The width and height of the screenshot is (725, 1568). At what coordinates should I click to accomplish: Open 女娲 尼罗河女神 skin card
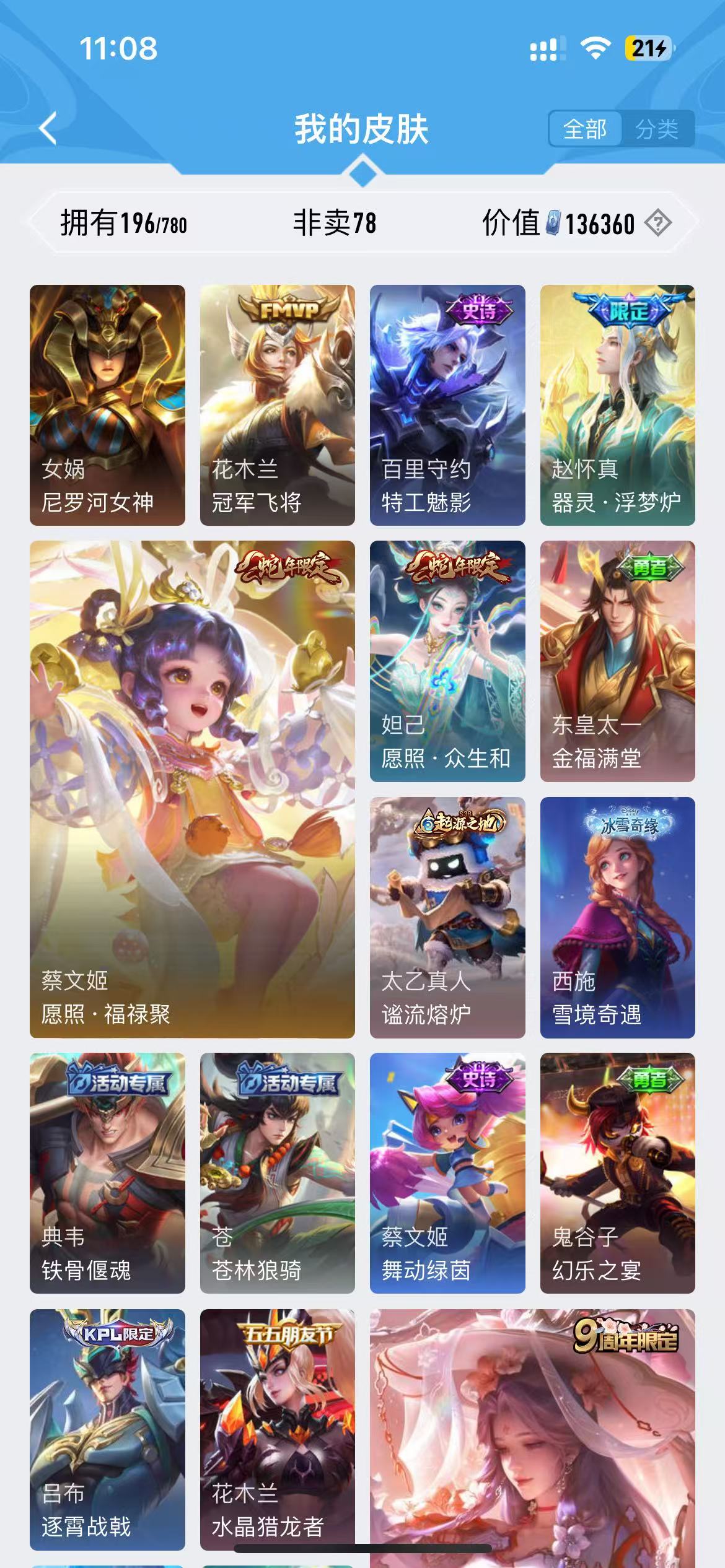107,405
